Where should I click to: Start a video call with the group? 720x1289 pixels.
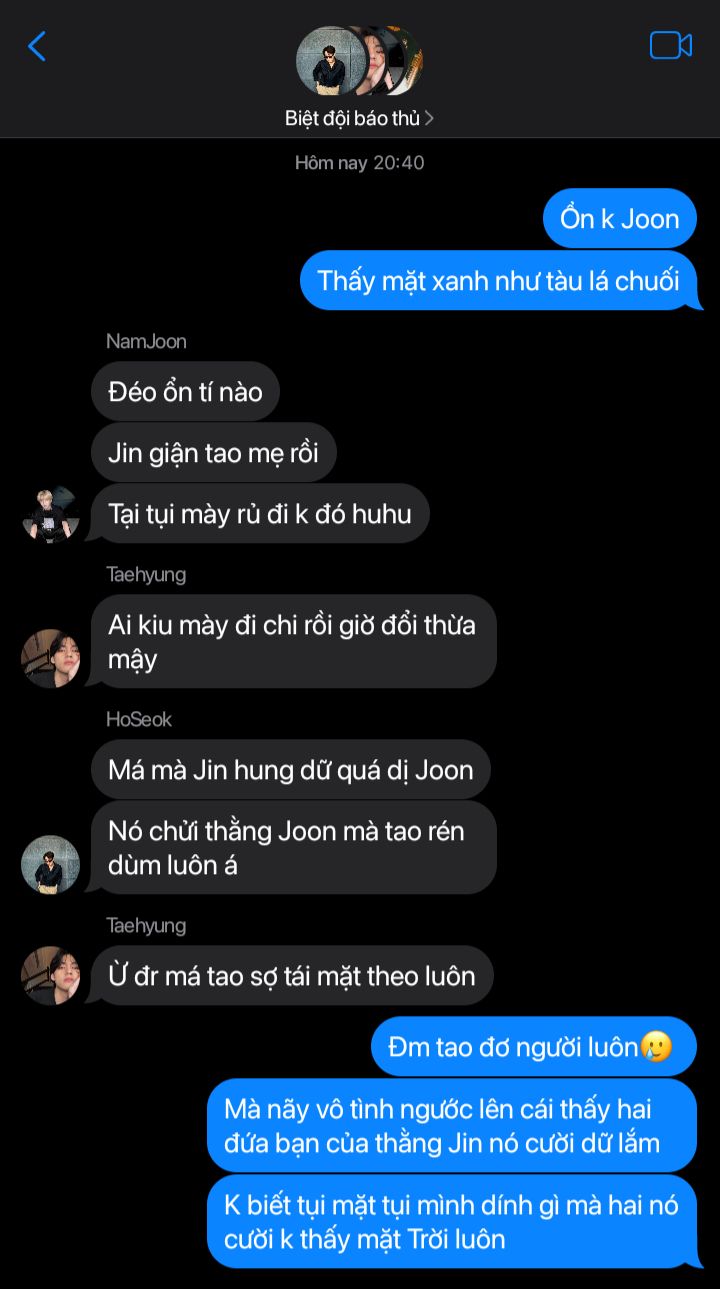pos(670,46)
